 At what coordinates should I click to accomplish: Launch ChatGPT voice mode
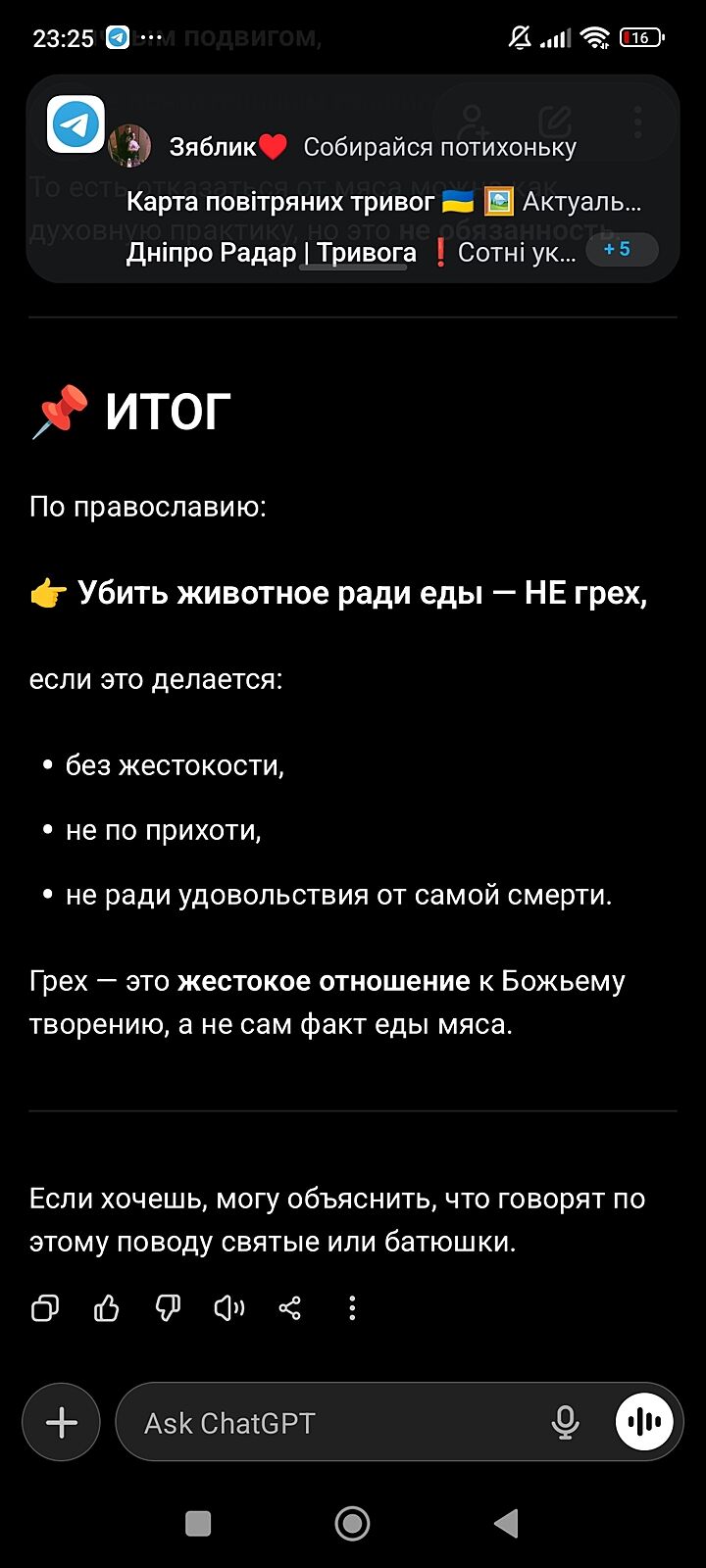(x=644, y=1422)
